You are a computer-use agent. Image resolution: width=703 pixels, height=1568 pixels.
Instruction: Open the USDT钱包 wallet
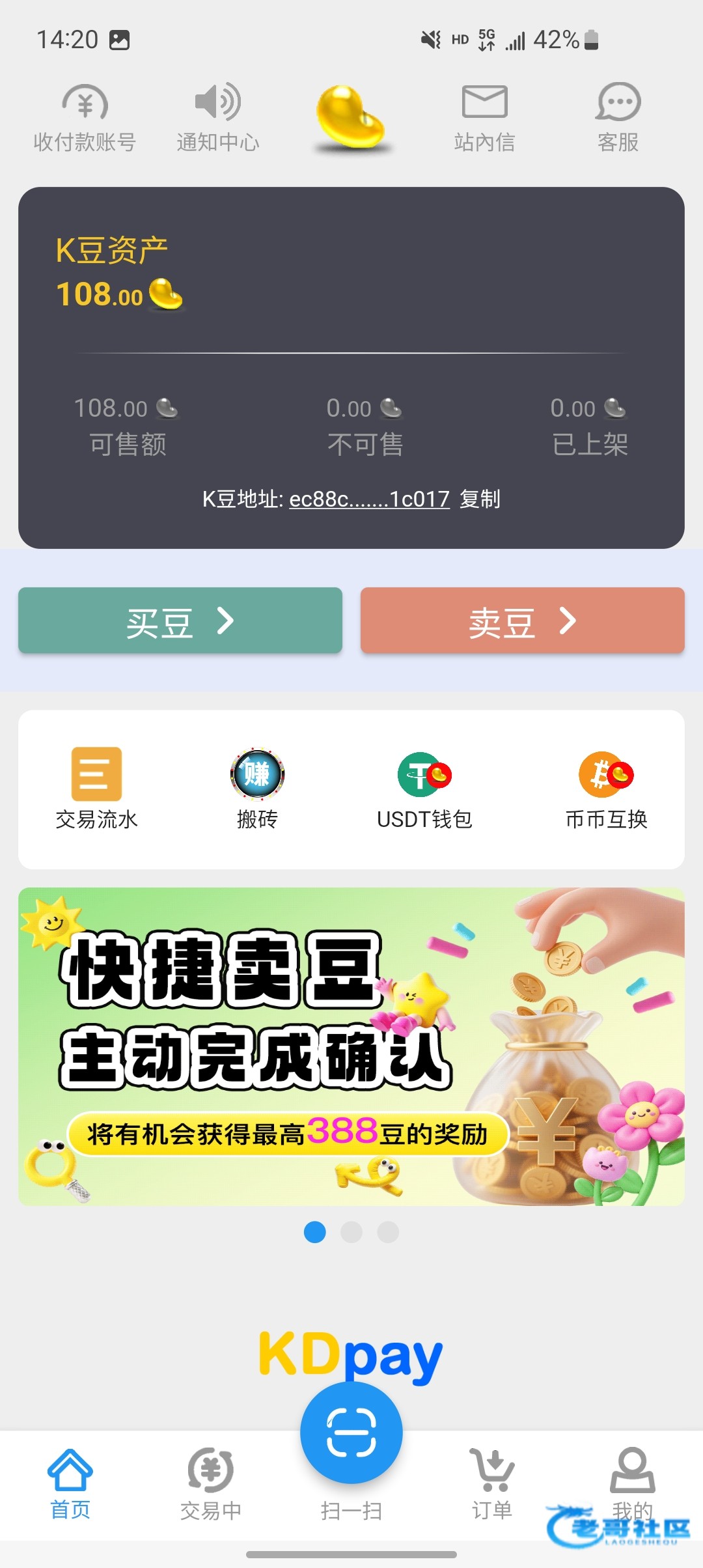tap(424, 789)
